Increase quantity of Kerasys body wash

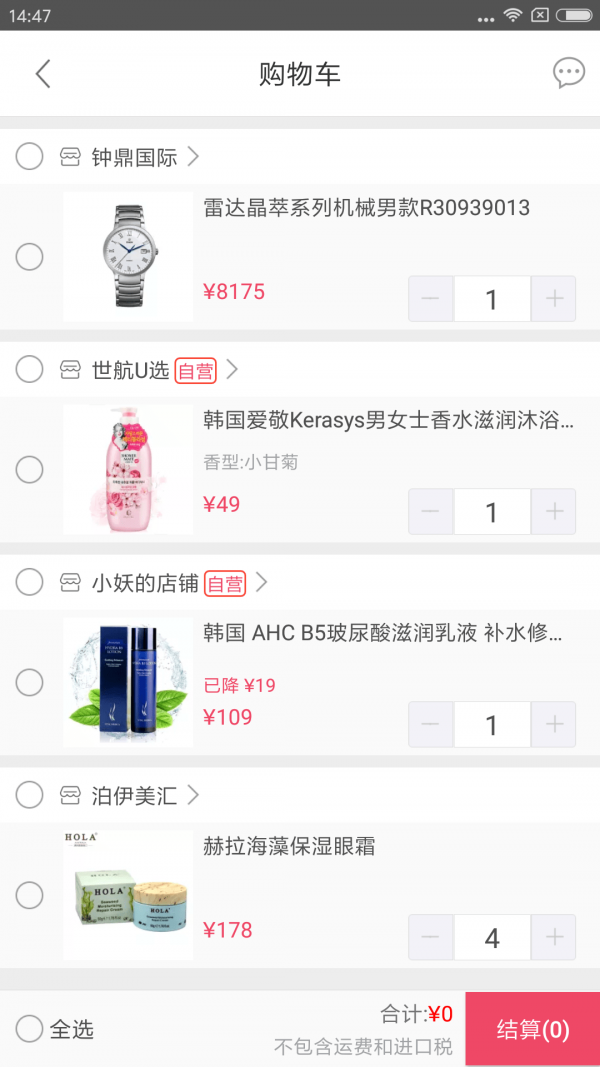coord(553,512)
